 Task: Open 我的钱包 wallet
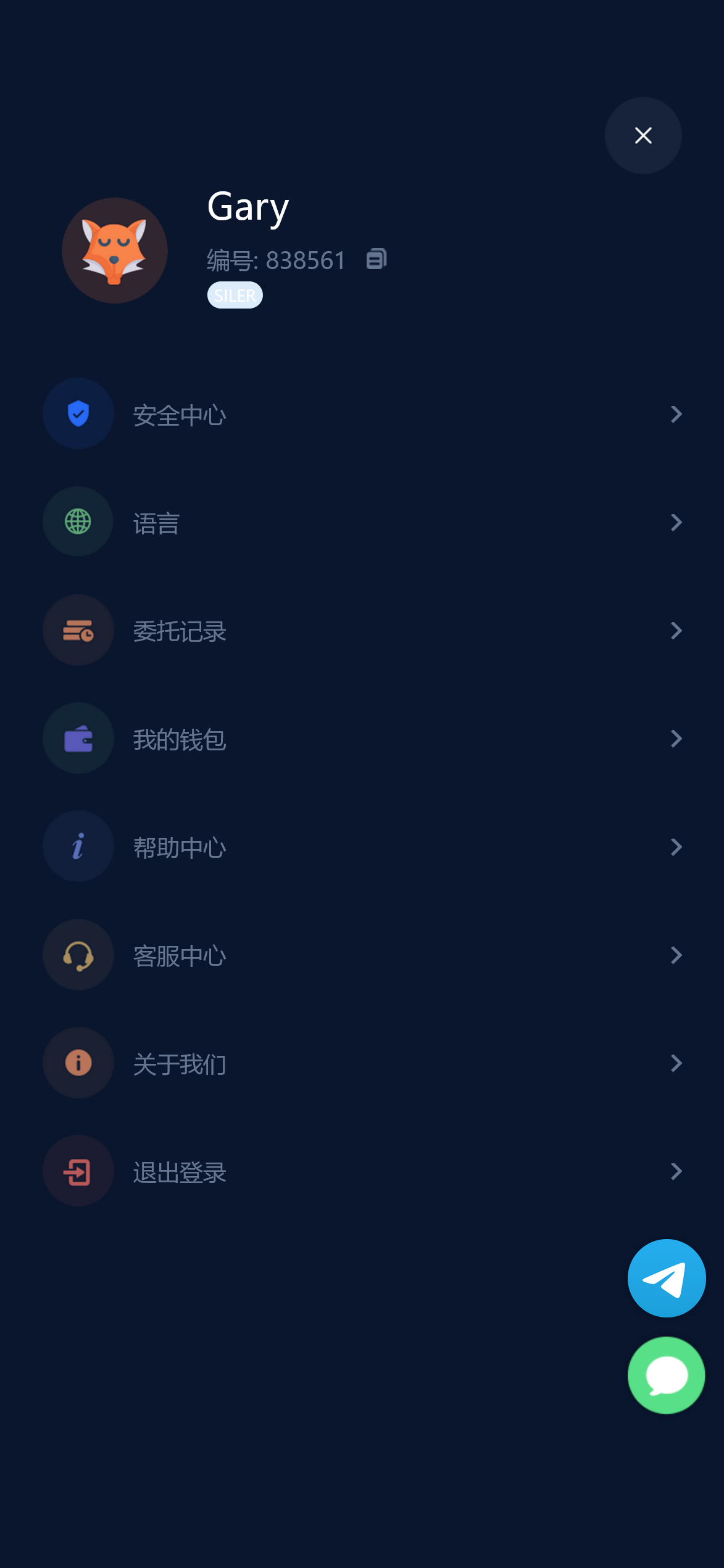(362, 739)
